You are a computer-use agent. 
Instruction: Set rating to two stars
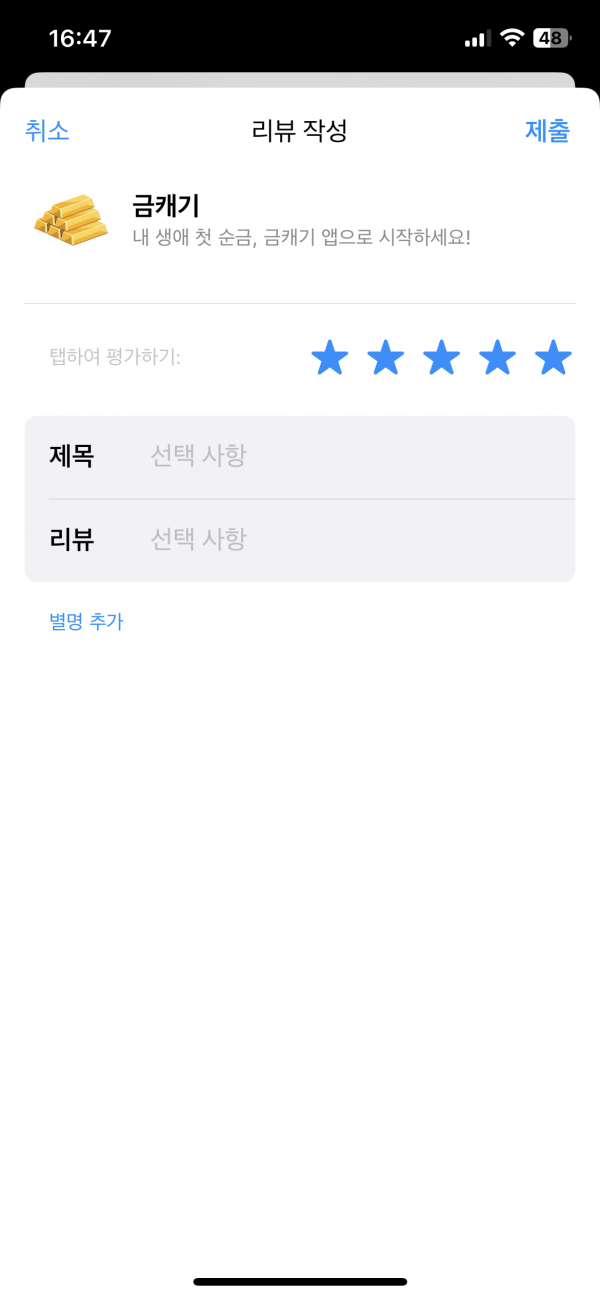pyautogui.click(x=386, y=357)
